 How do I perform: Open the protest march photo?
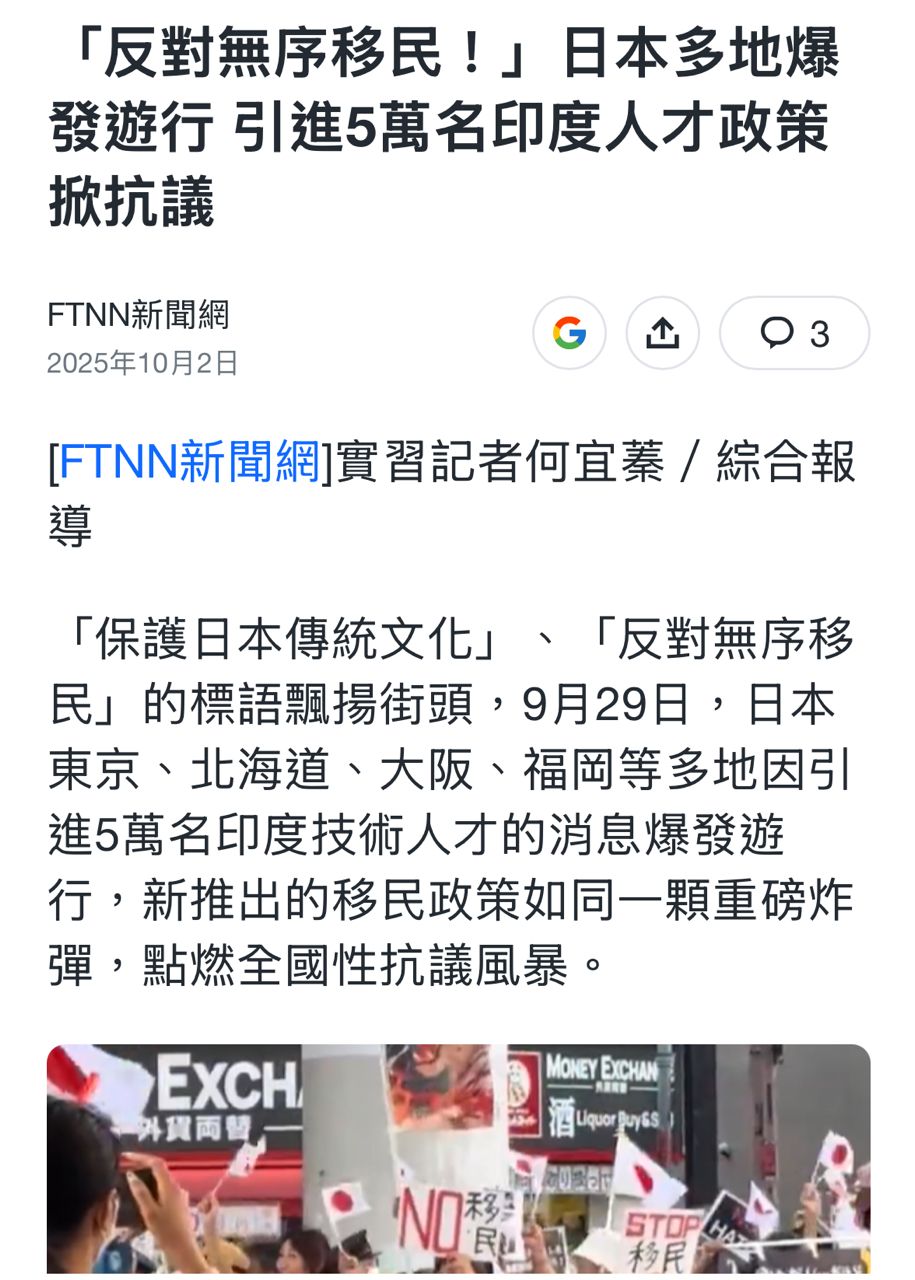(x=457, y=1160)
